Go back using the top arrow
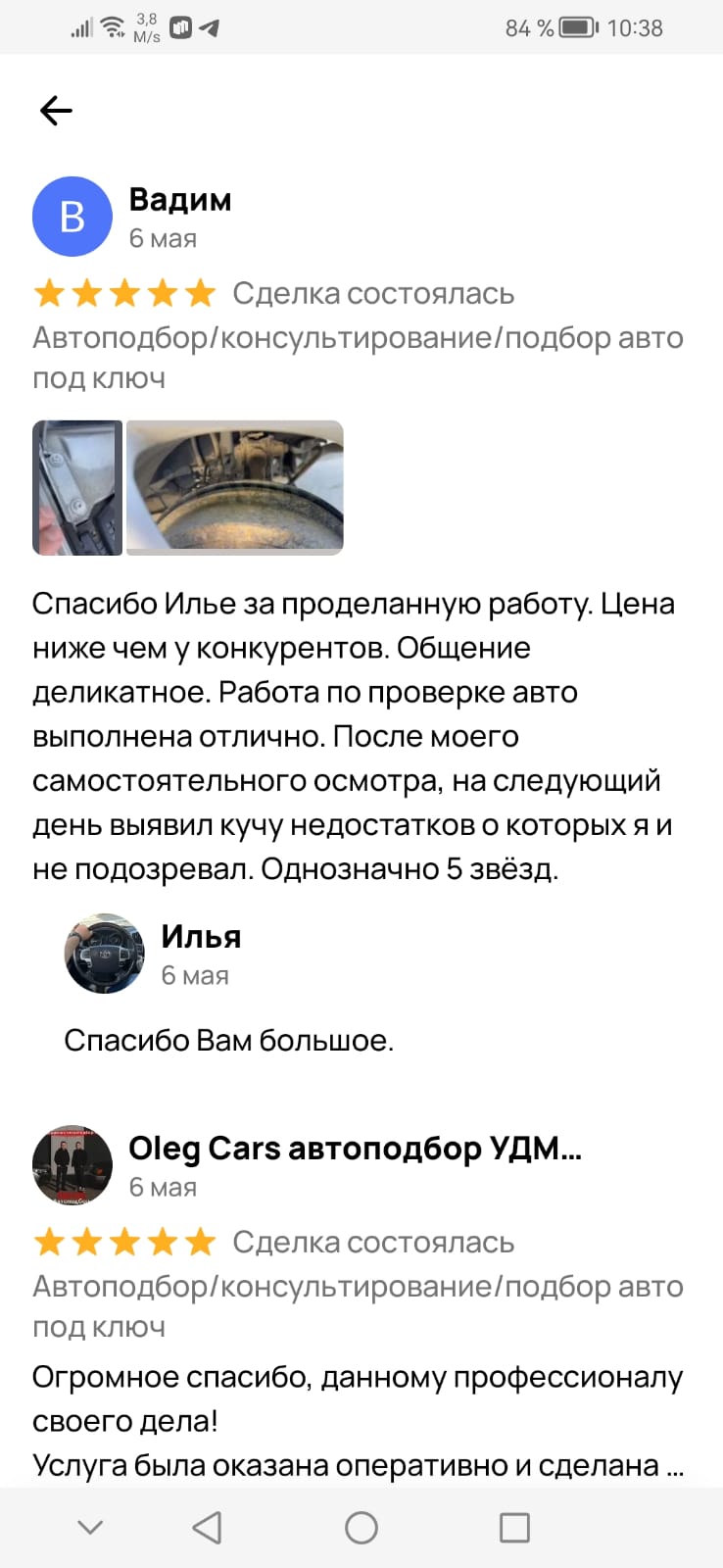This screenshot has width=723, height=1568. pos(56,111)
